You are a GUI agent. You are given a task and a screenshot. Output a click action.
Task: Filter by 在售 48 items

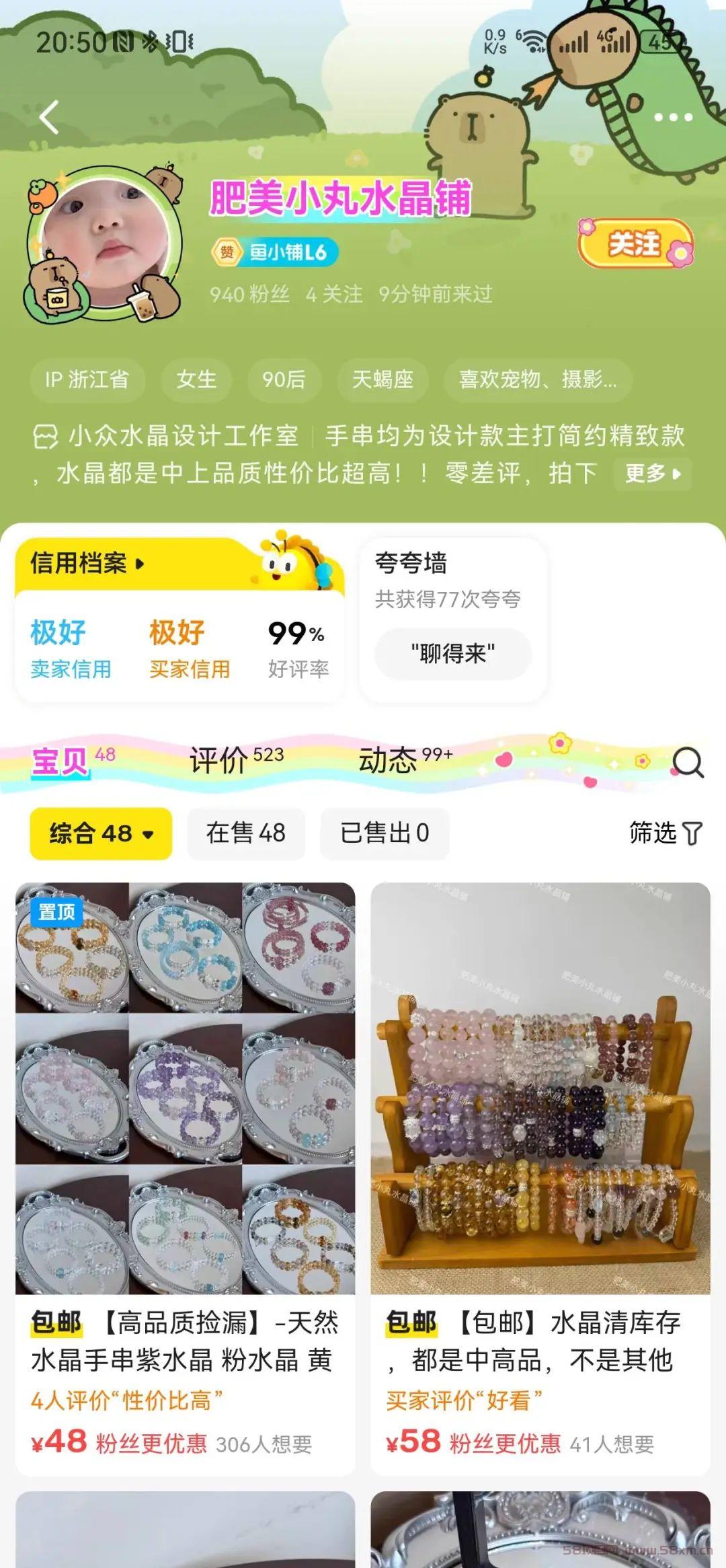246,833
